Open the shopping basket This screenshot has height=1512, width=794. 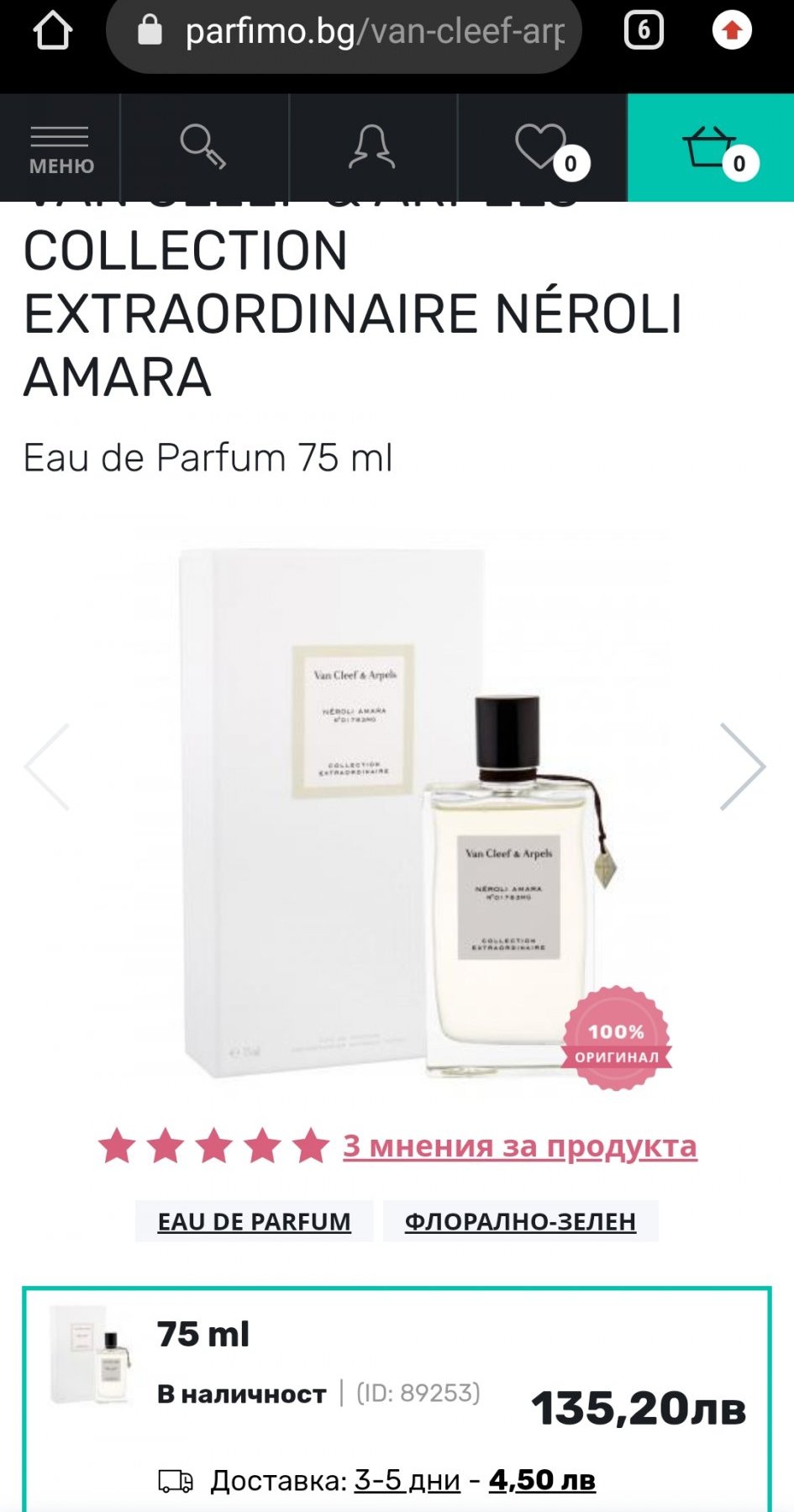pos(711,148)
